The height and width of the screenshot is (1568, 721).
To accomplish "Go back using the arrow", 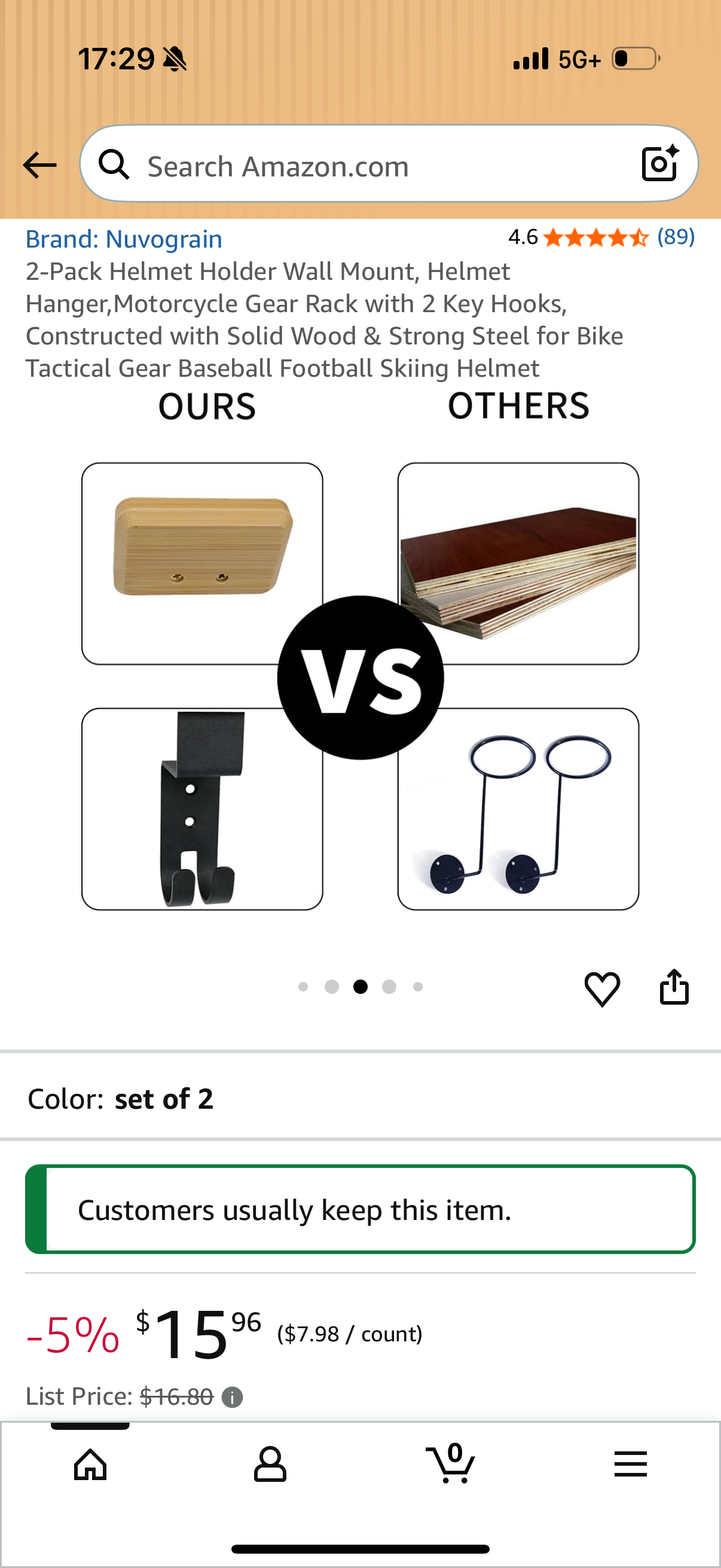I will [39, 166].
